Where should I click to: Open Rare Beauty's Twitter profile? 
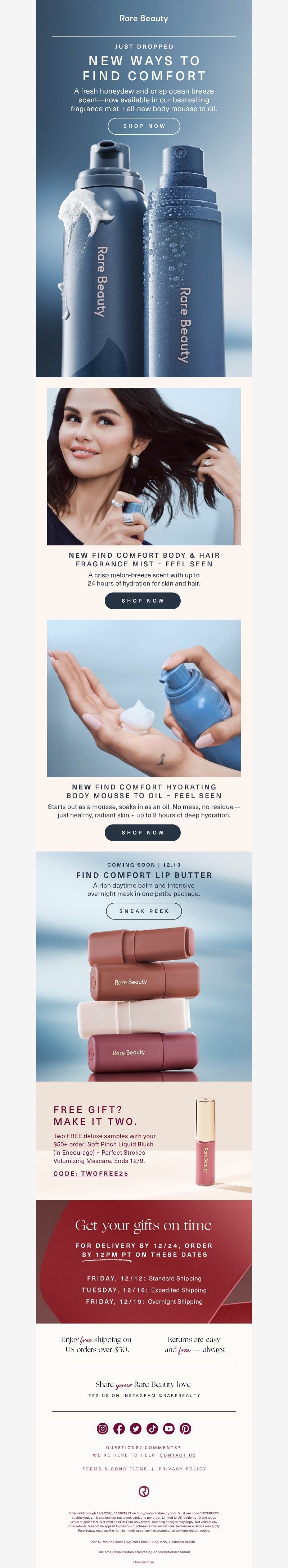click(136, 1428)
